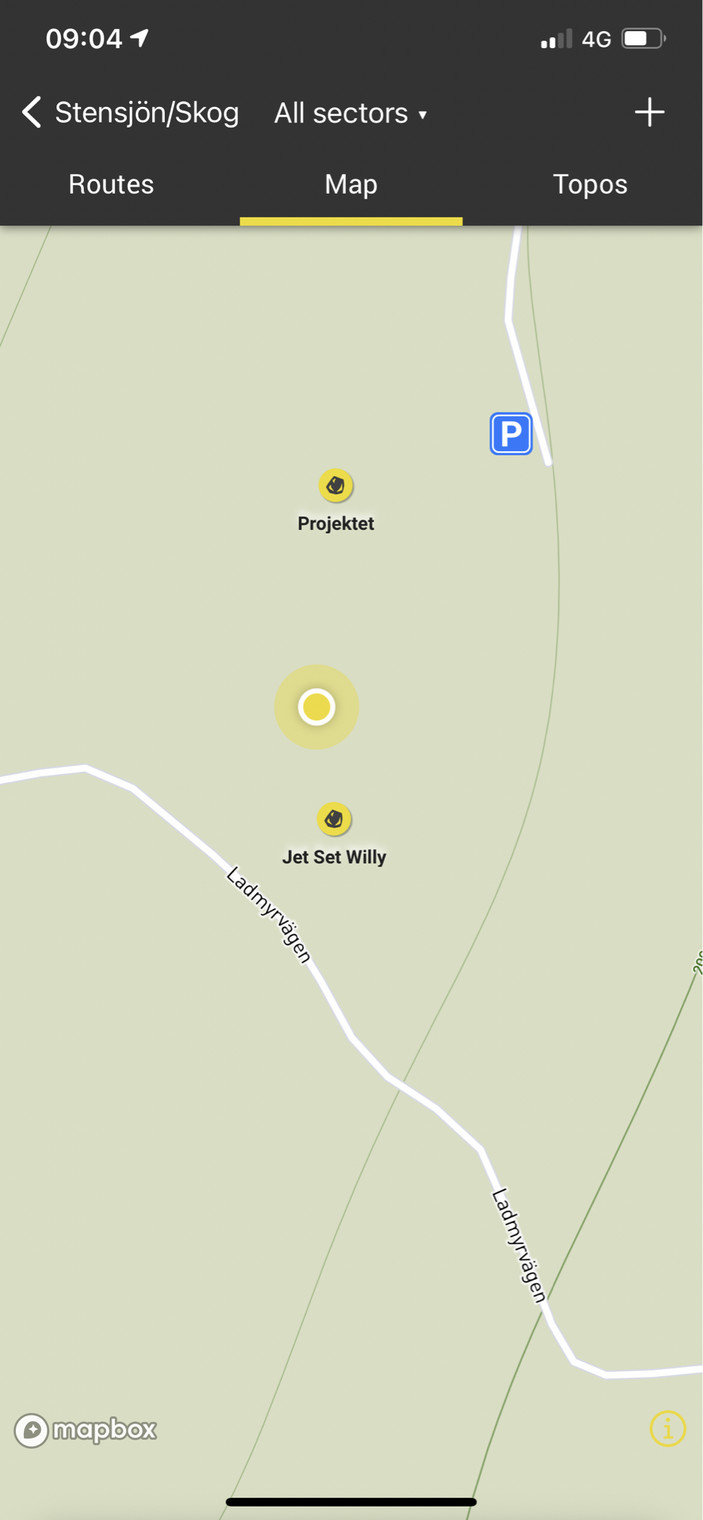The width and height of the screenshot is (703, 1520).
Task: Open map attribution info icon
Action: pyautogui.click(x=667, y=1428)
